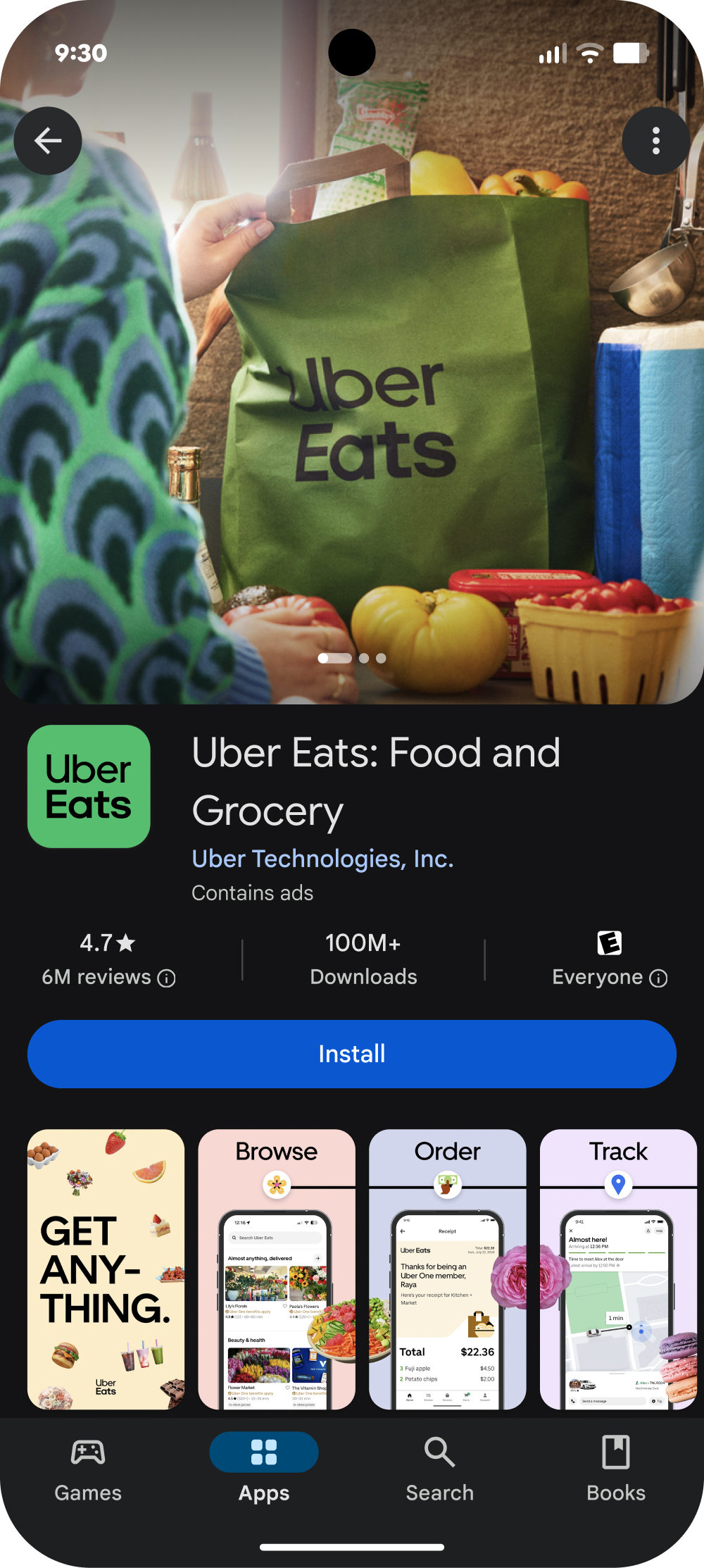Go back using the arrow button
The image size is (704, 1568).
pyautogui.click(x=48, y=141)
